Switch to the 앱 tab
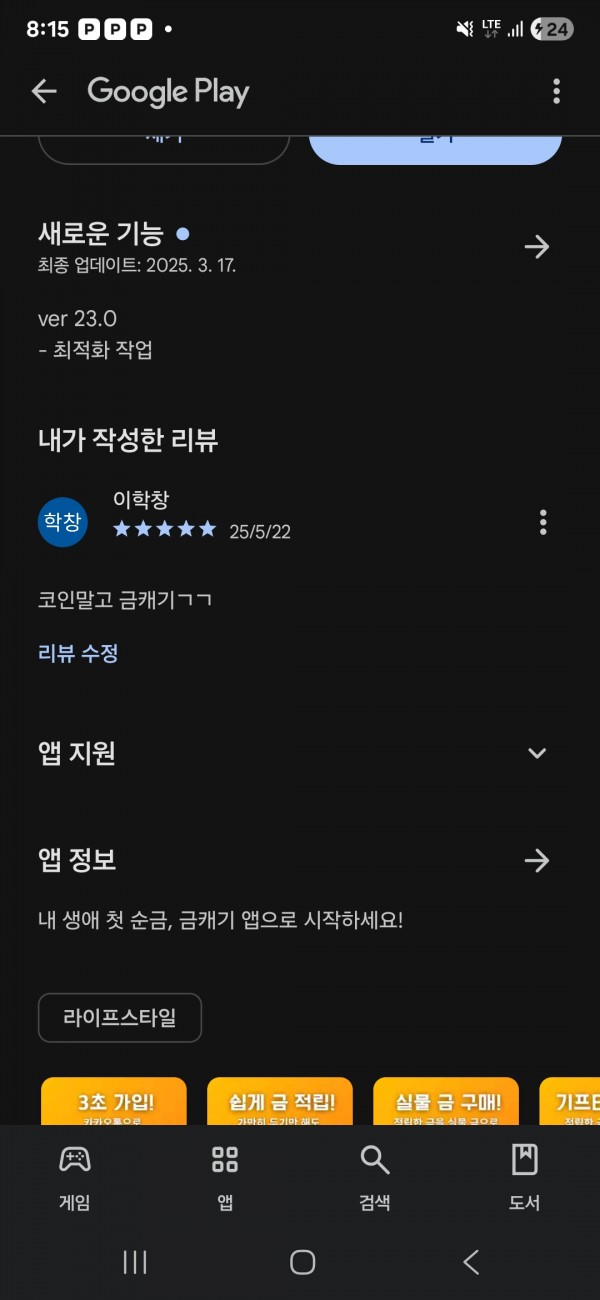Screen dimensions: 600x1300 tap(225, 1178)
